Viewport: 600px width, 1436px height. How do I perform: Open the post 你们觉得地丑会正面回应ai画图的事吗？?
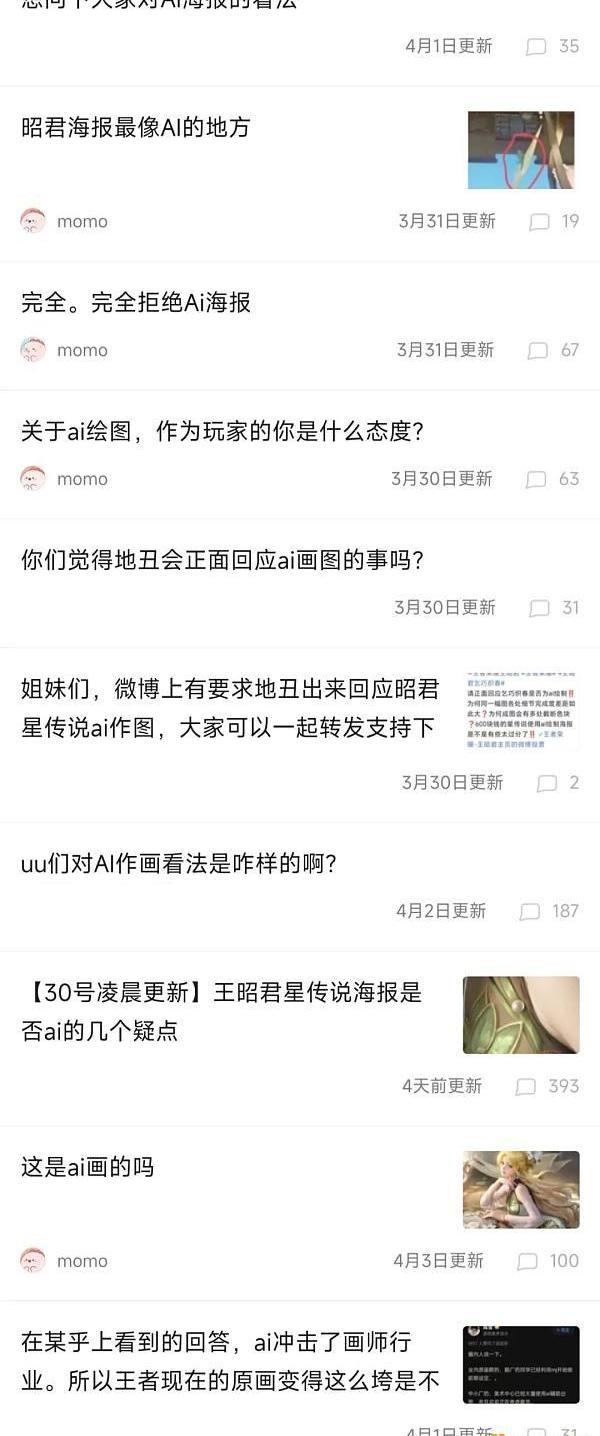click(x=223, y=560)
